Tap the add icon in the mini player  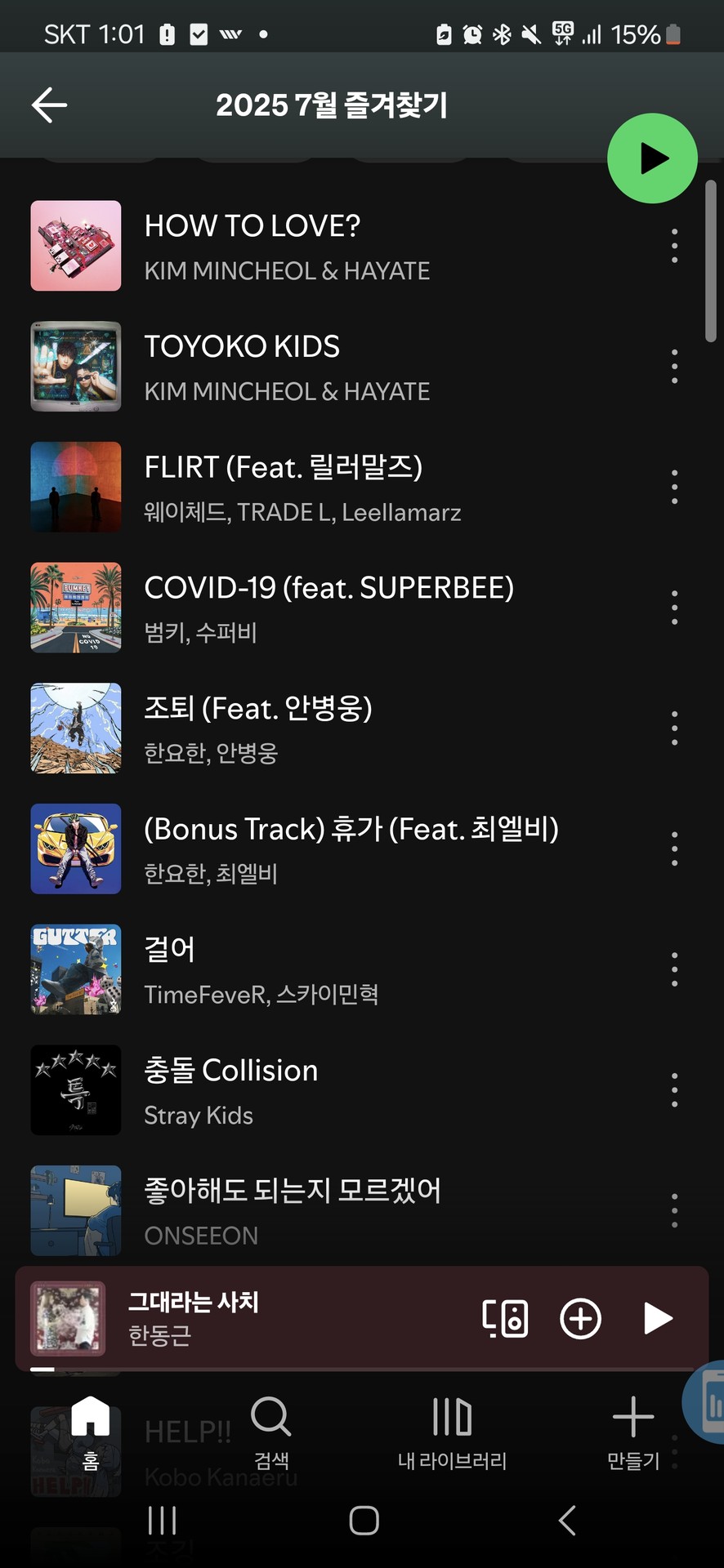point(580,1317)
